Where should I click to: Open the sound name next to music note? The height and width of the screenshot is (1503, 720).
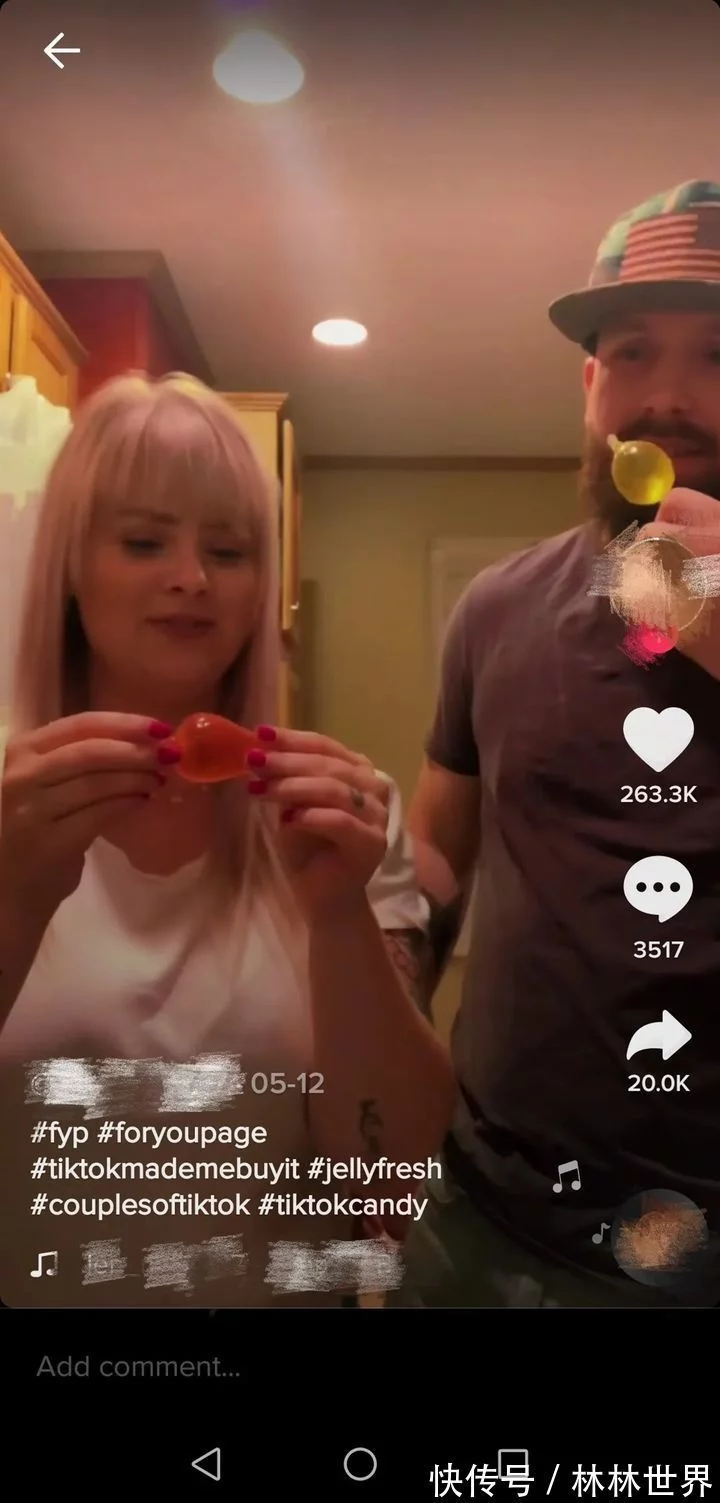240,1265
